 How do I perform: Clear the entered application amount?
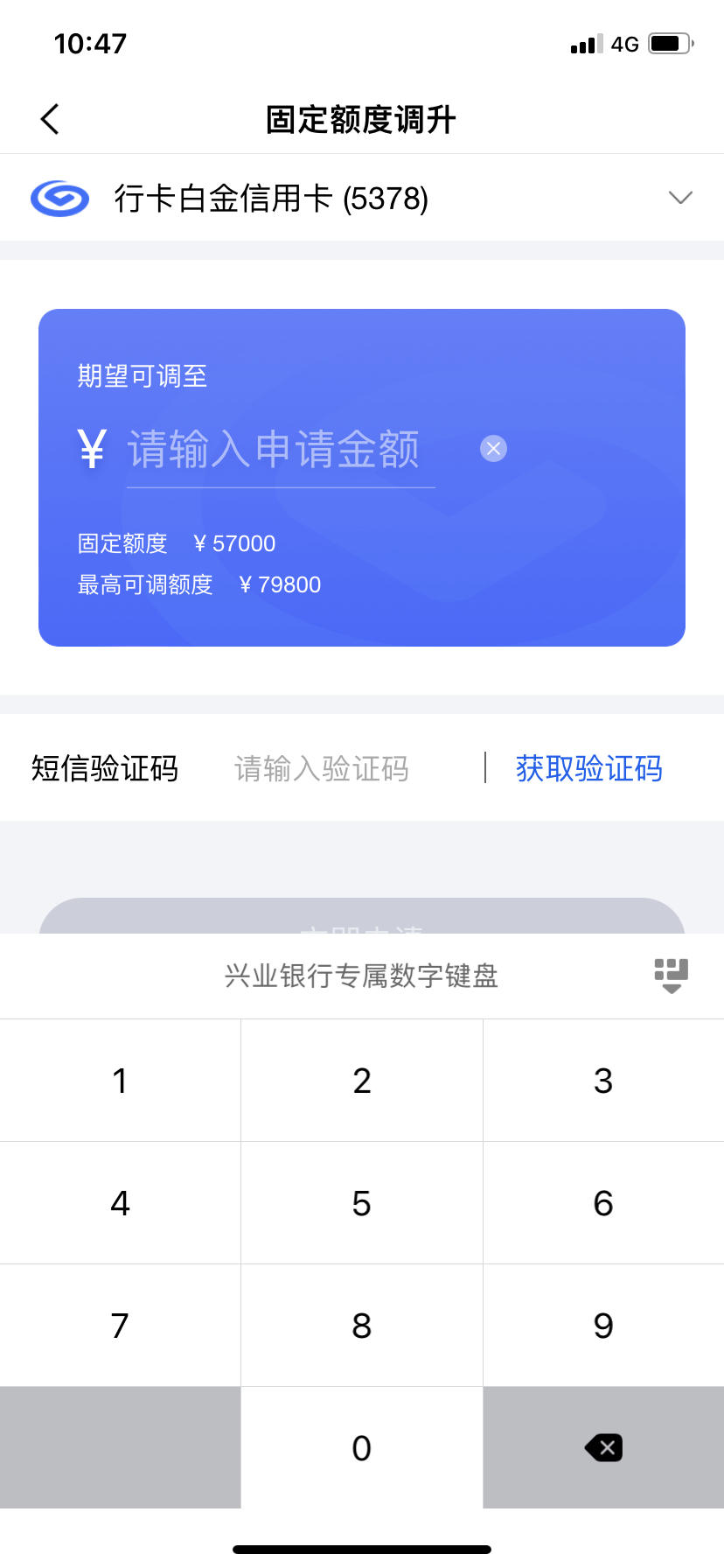(493, 449)
